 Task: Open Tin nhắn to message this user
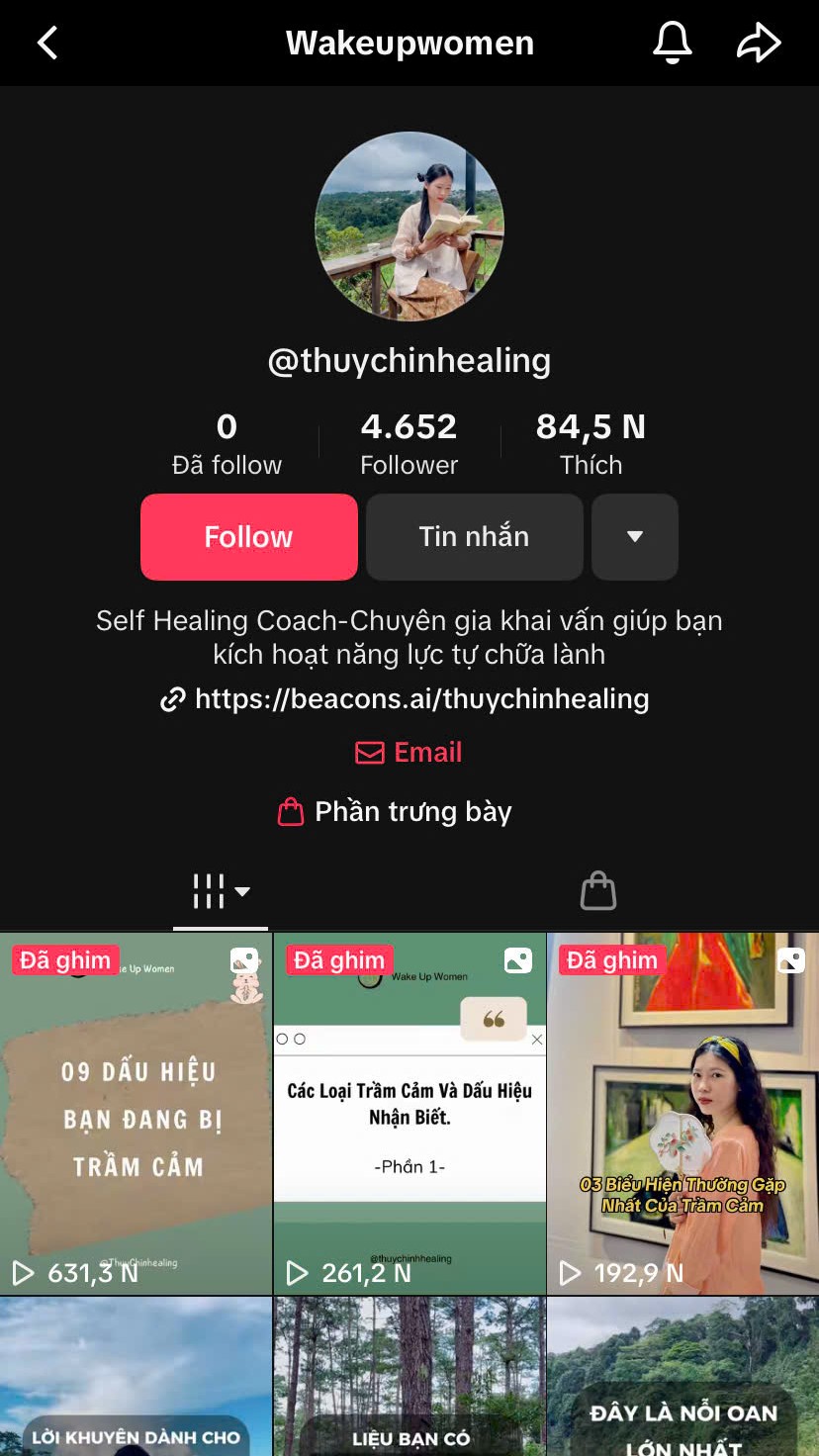tap(474, 537)
